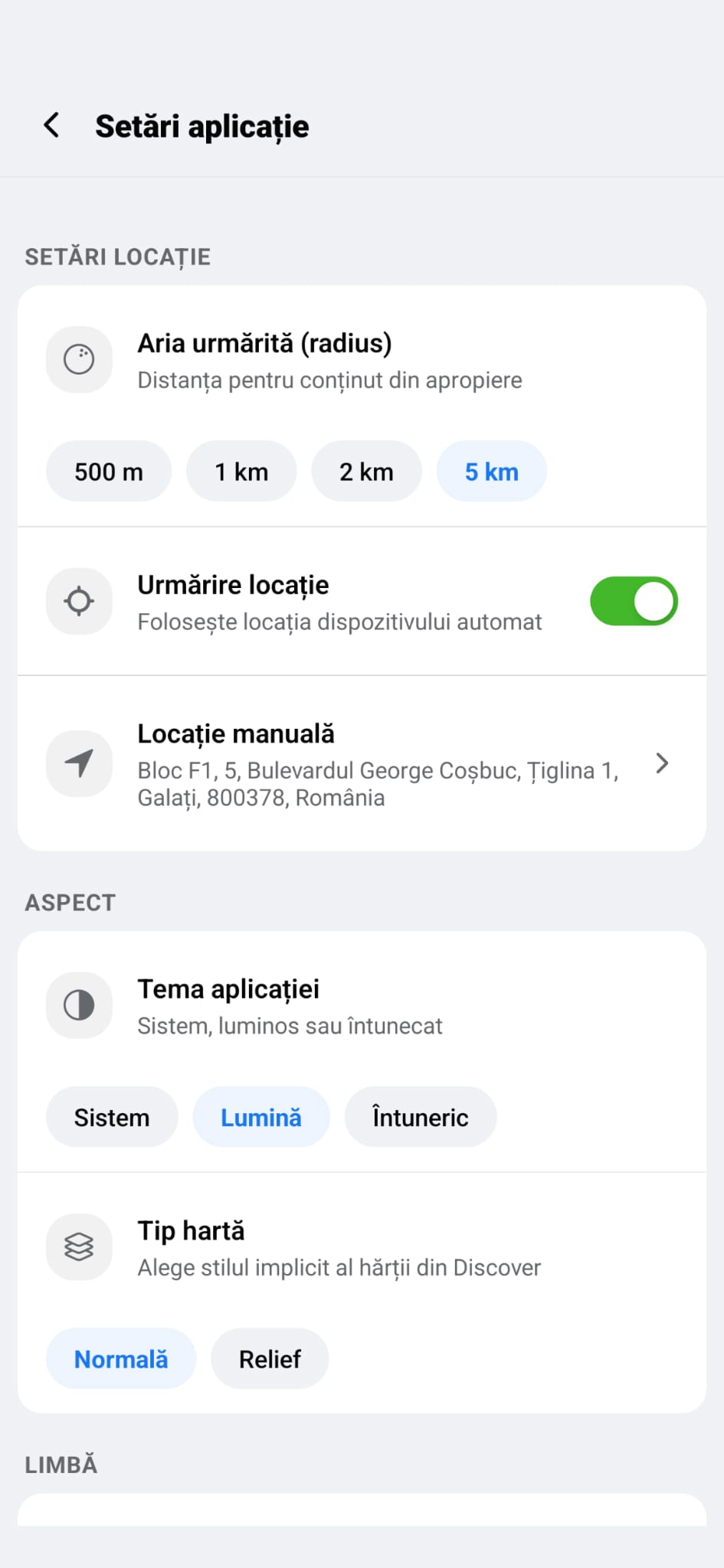Open the LIMBĂ section
Image resolution: width=724 pixels, height=1568 pixels.
point(61,1463)
